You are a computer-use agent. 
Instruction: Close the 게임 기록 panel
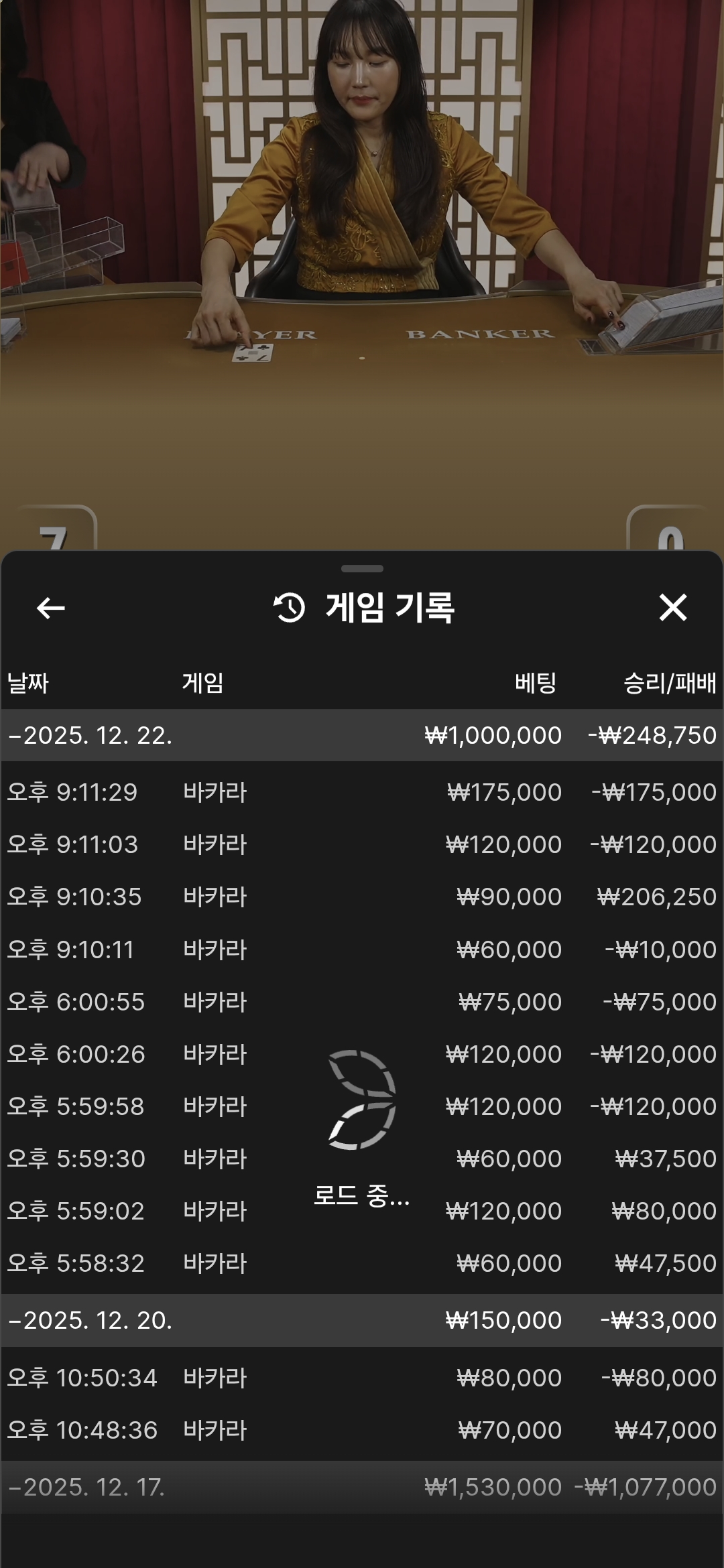click(x=672, y=608)
